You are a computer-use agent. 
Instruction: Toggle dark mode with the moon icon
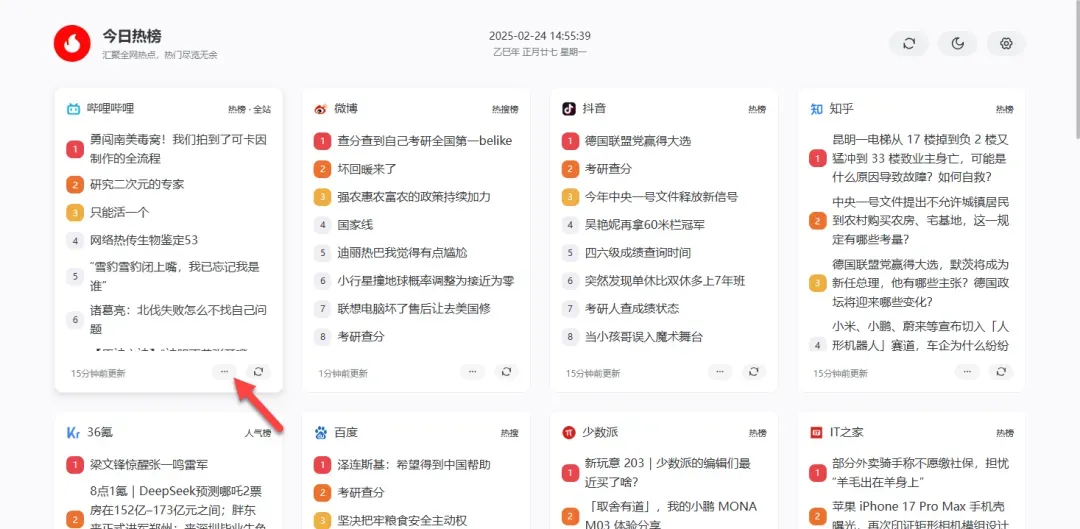tap(957, 43)
